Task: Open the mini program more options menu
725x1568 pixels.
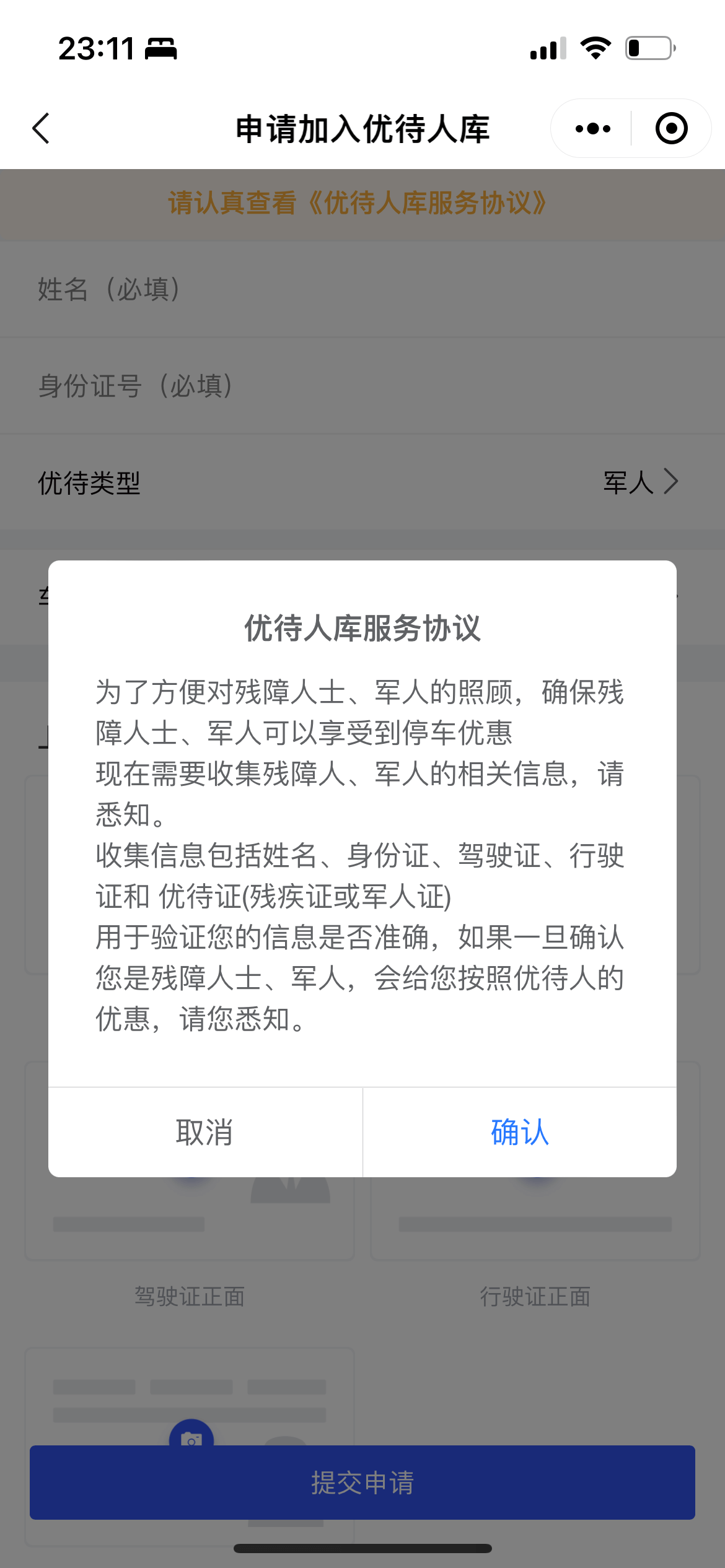Action: point(592,128)
